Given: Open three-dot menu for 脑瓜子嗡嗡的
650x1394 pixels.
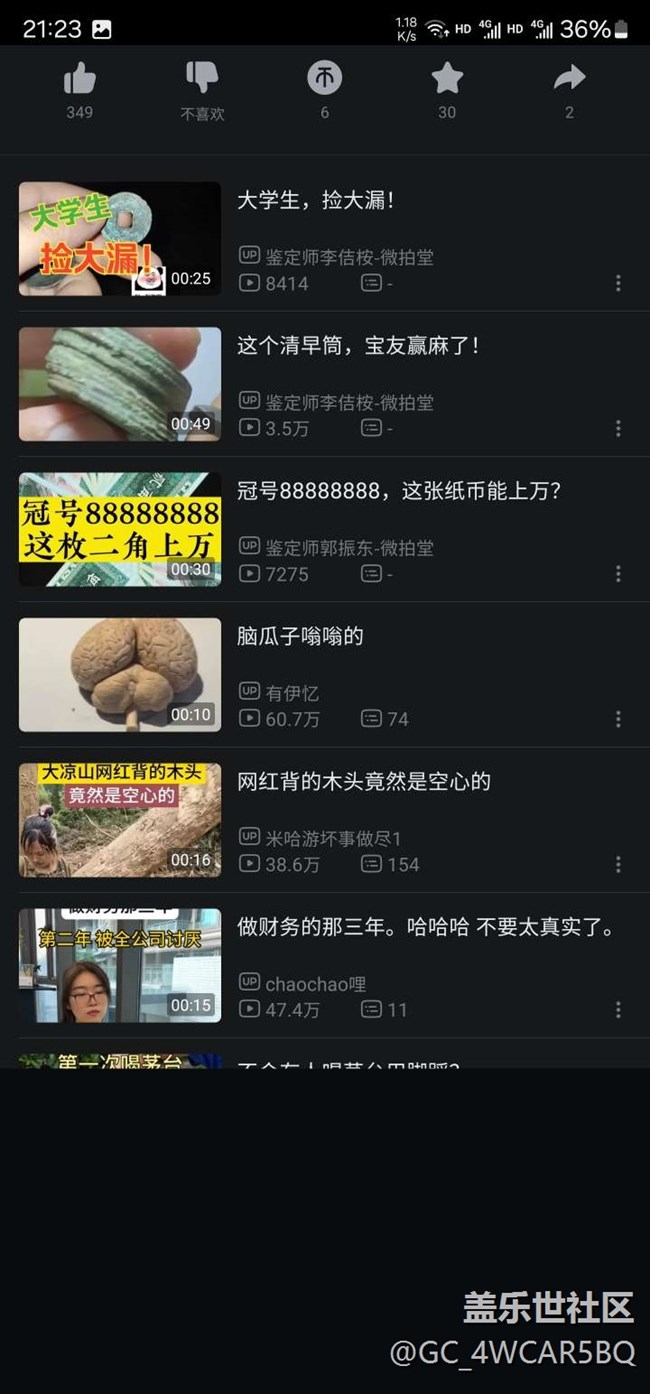Looking at the screenshot, I should [x=618, y=719].
